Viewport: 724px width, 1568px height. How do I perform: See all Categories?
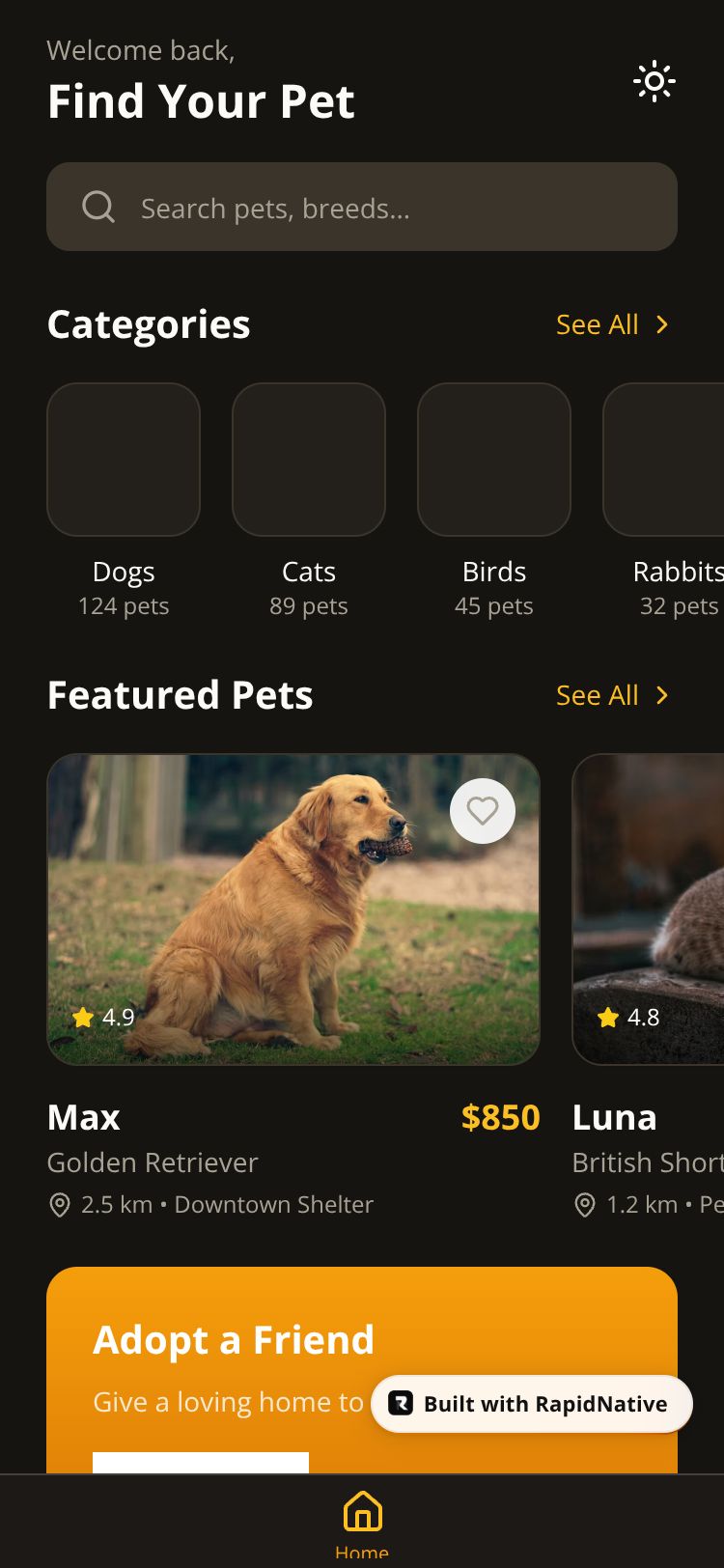pyautogui.click(x=611, y=324)
